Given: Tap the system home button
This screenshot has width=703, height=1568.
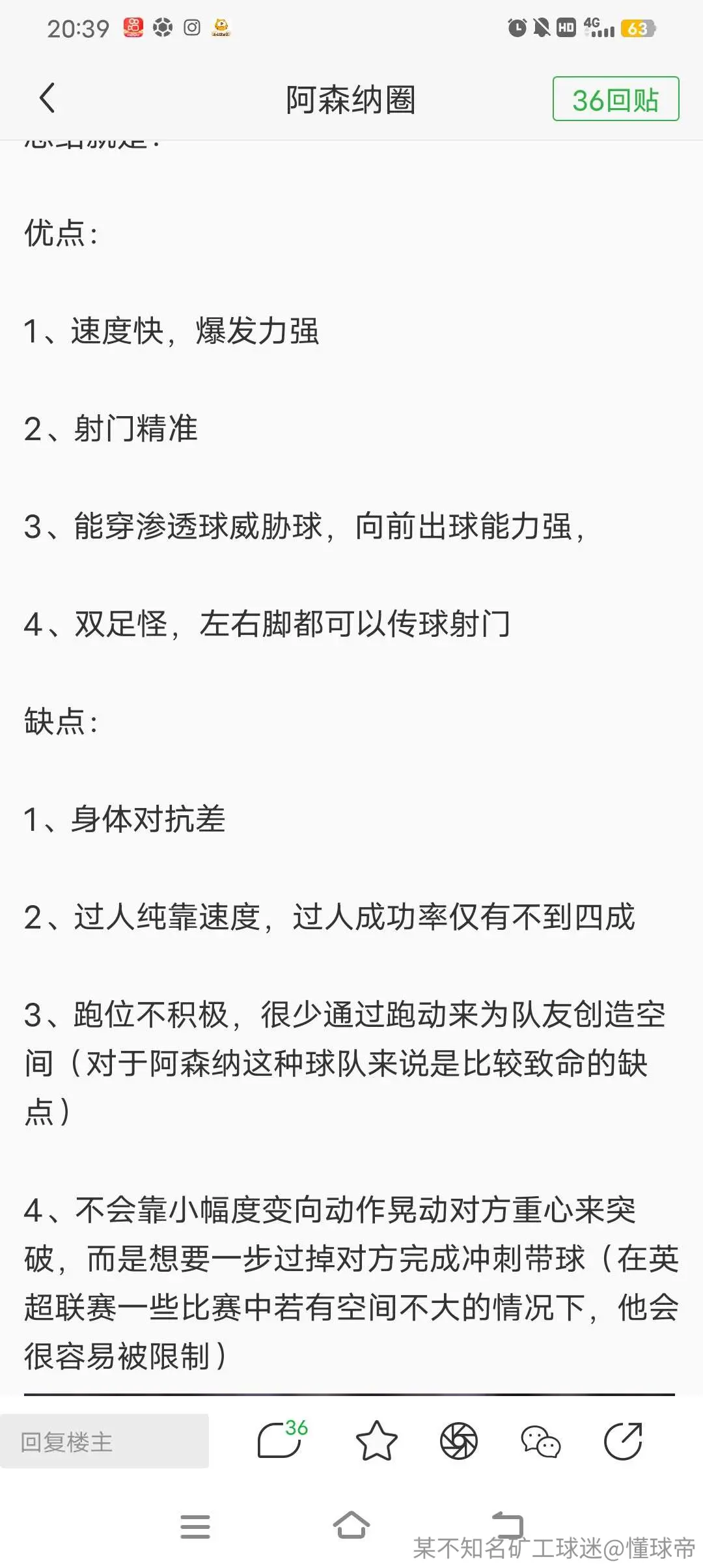Looking at the screenshot, I should 351,1525.
